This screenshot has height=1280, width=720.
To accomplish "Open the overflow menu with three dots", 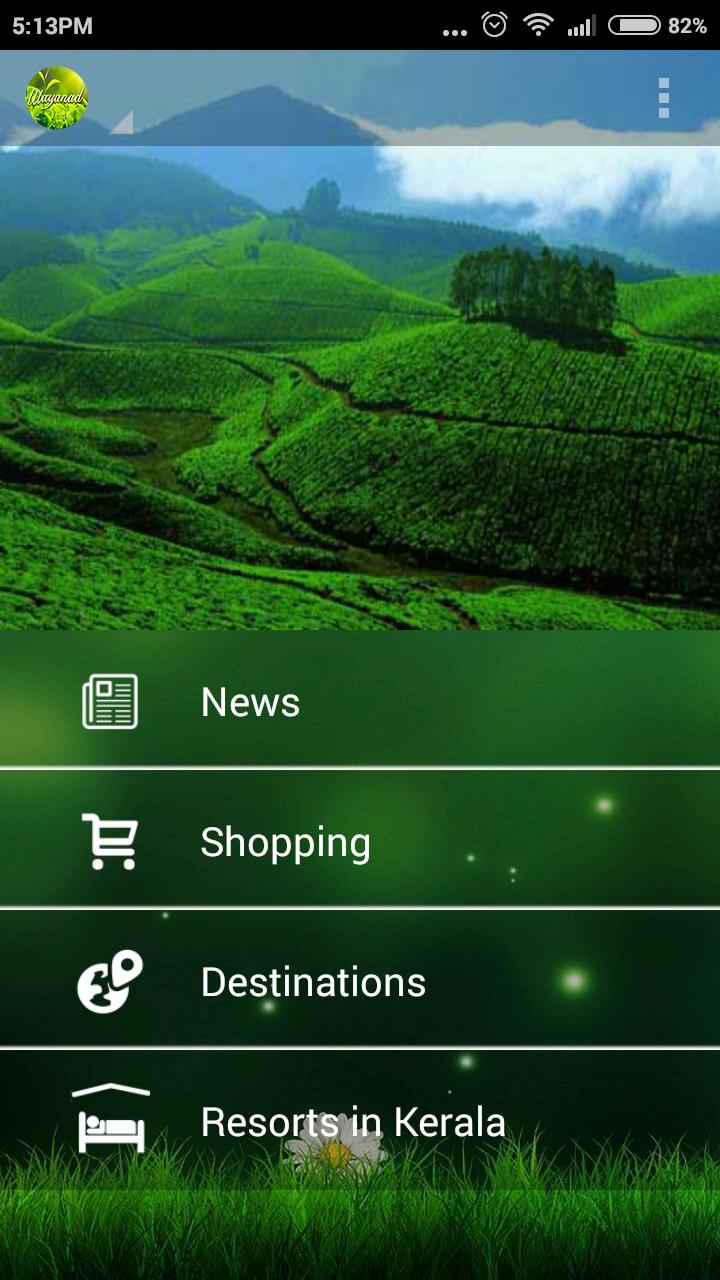I will click(662, 97).
